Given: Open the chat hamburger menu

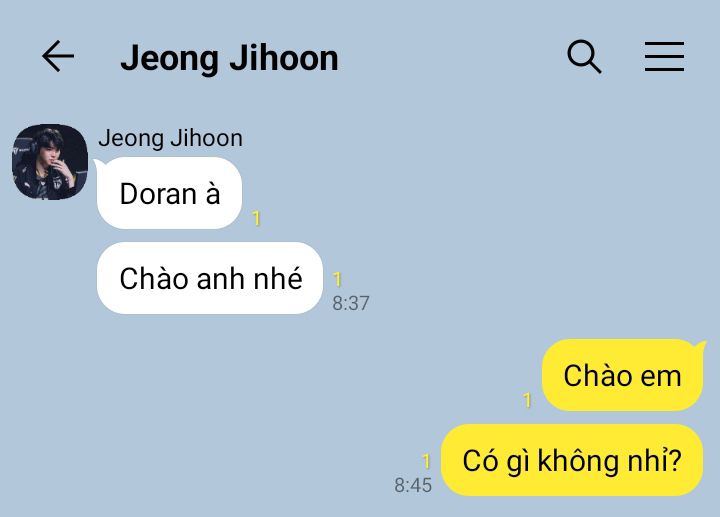Looking at the screenshot, I should coord(664,57).
